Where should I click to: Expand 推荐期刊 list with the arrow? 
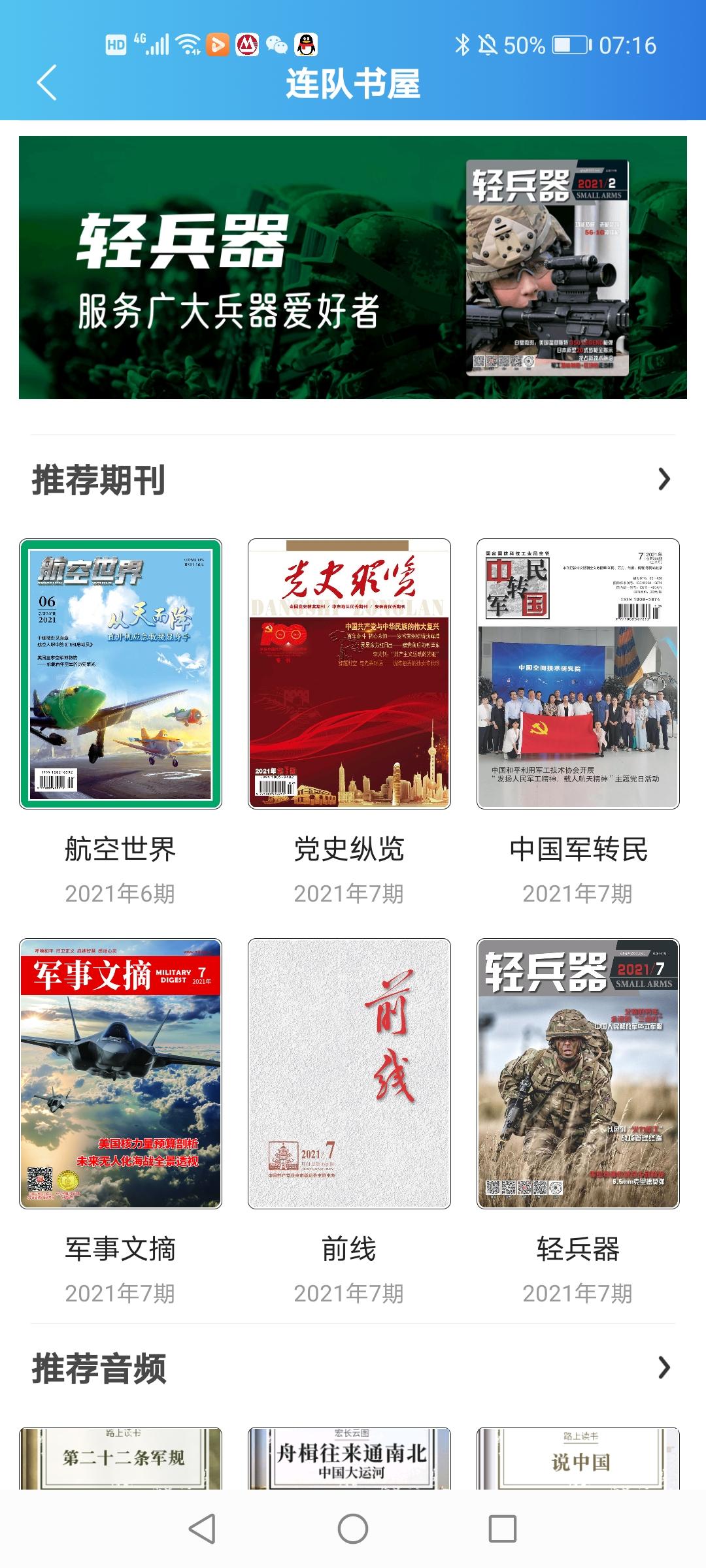[664, 480]
